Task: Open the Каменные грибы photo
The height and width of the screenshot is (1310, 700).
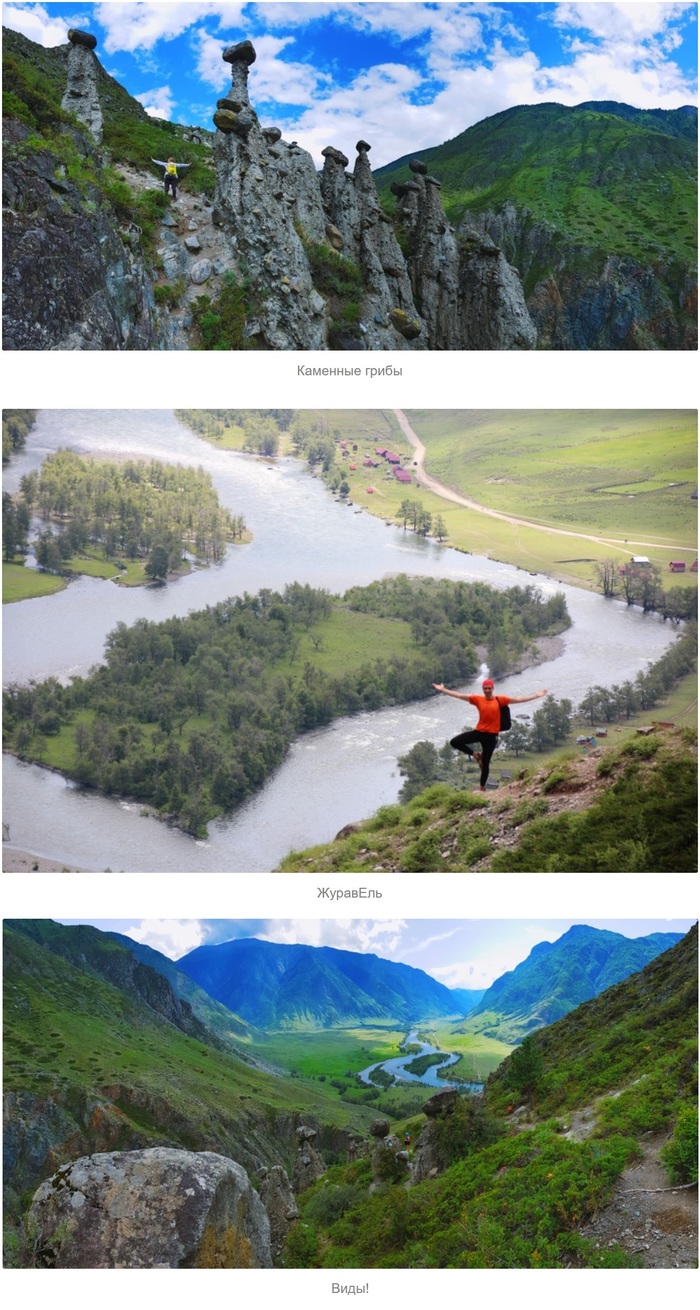Action: (x=350, y=176)
